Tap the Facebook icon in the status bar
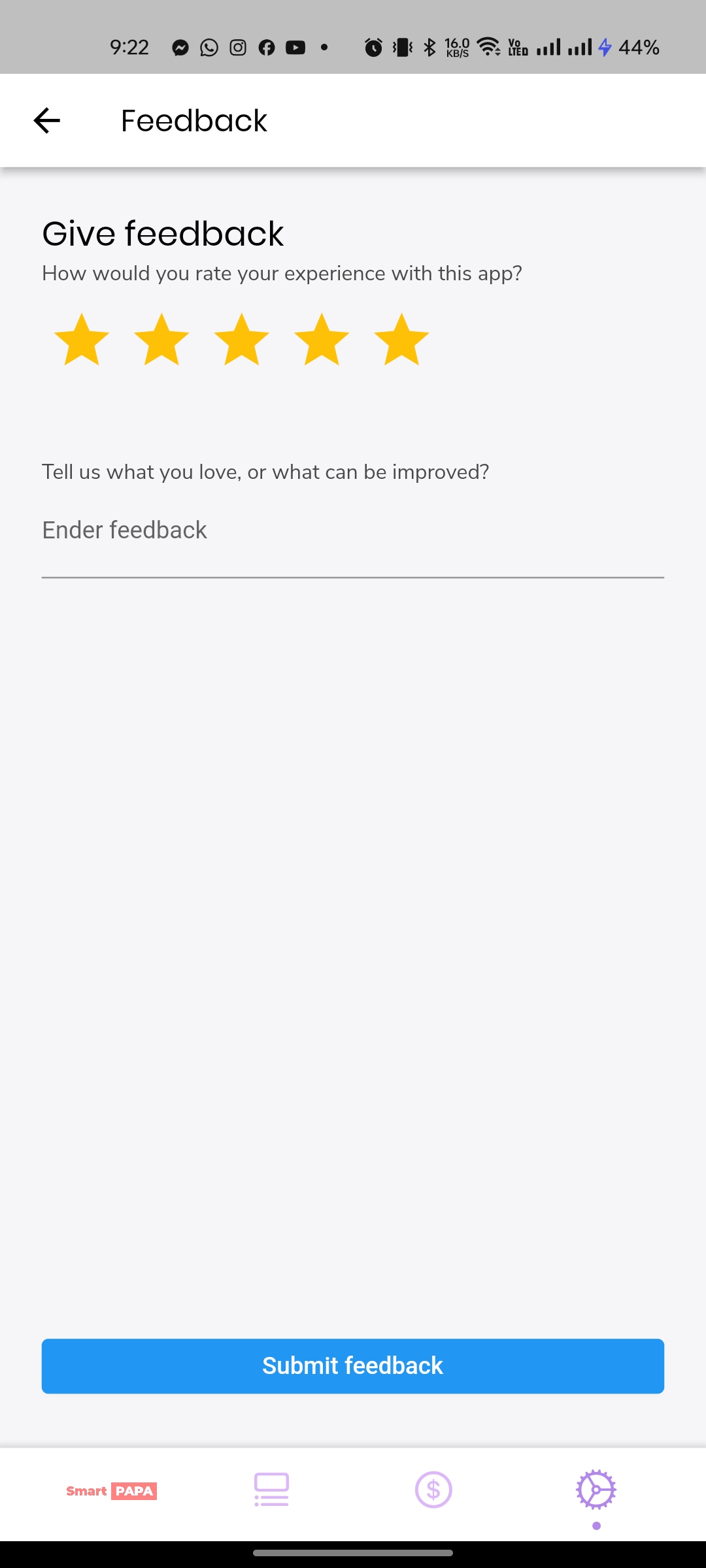Screen dimensions: 706x1568 point(266,46)
